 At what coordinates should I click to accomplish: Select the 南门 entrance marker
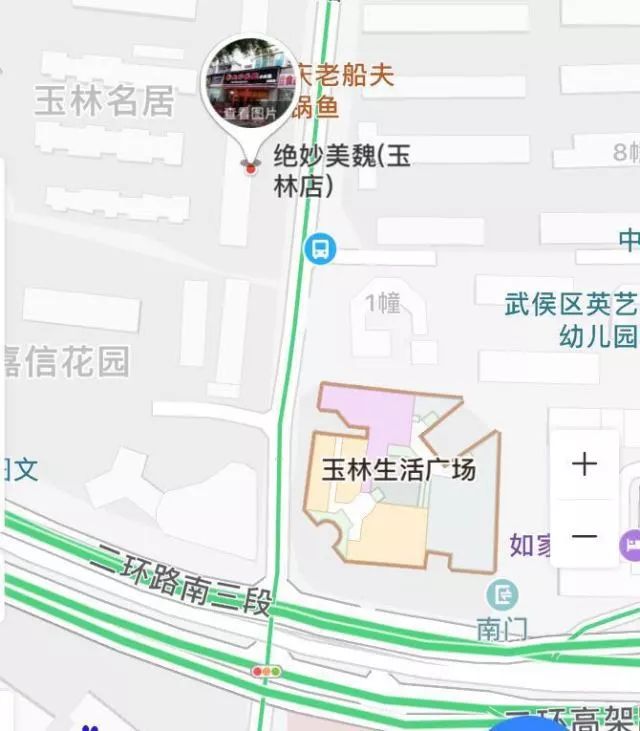(502, 597)
